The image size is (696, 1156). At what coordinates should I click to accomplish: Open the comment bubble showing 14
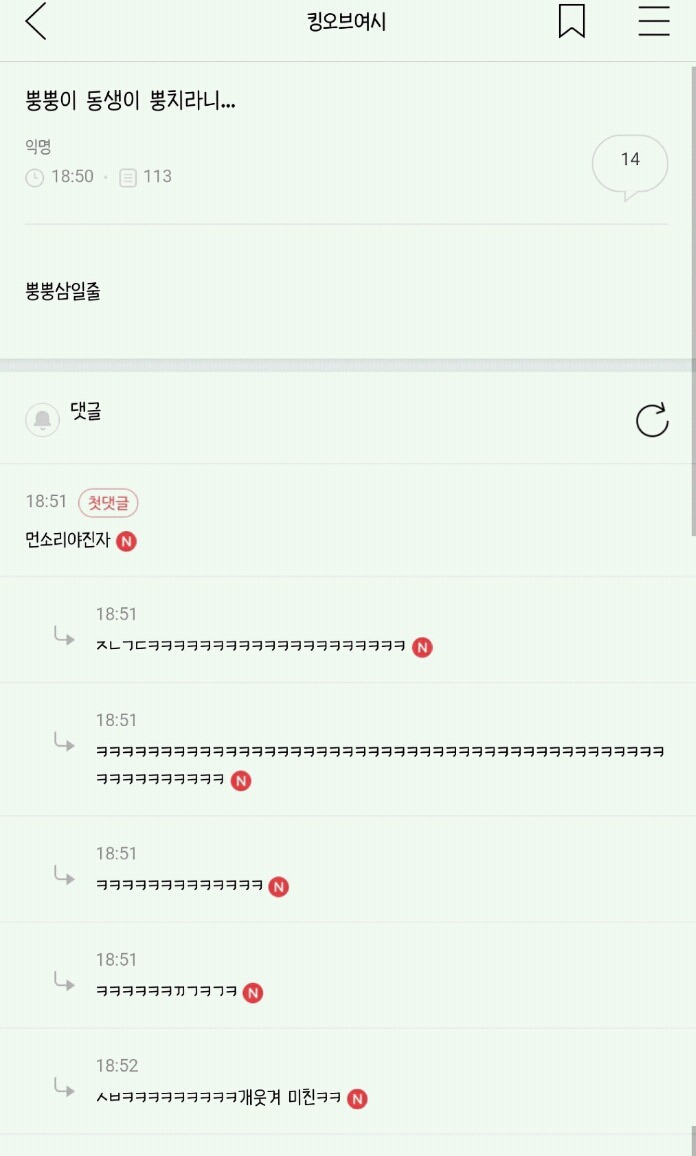[630, 164]
